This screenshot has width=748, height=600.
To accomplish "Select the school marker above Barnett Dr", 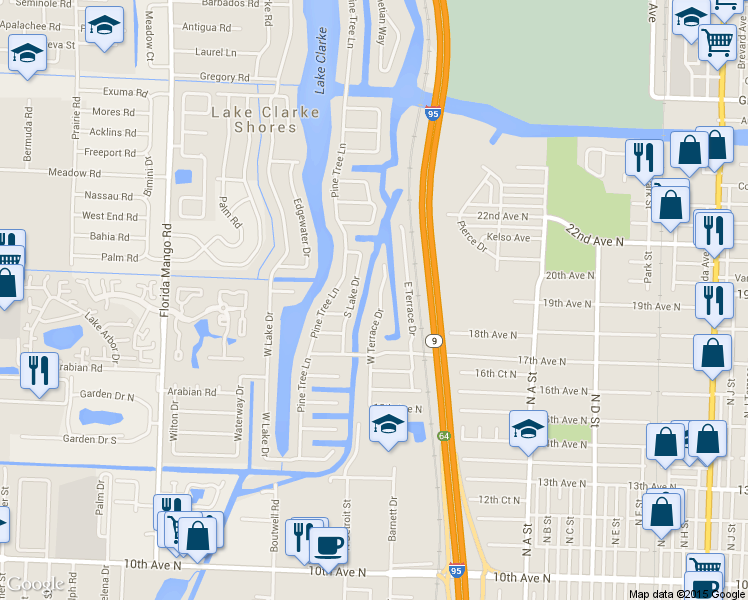I will pyautogui.click(x=388, y=426).
